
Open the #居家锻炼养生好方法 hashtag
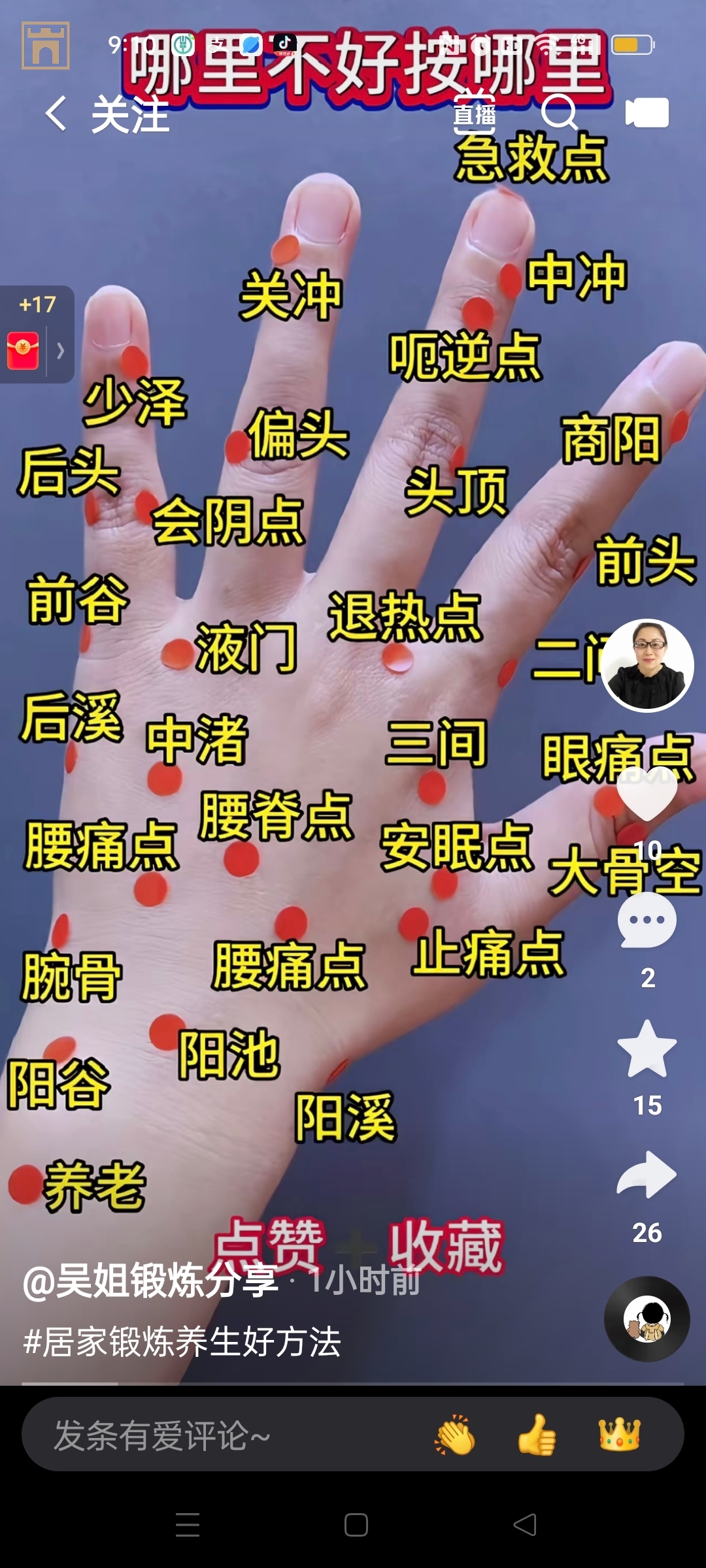[182, 1343]
